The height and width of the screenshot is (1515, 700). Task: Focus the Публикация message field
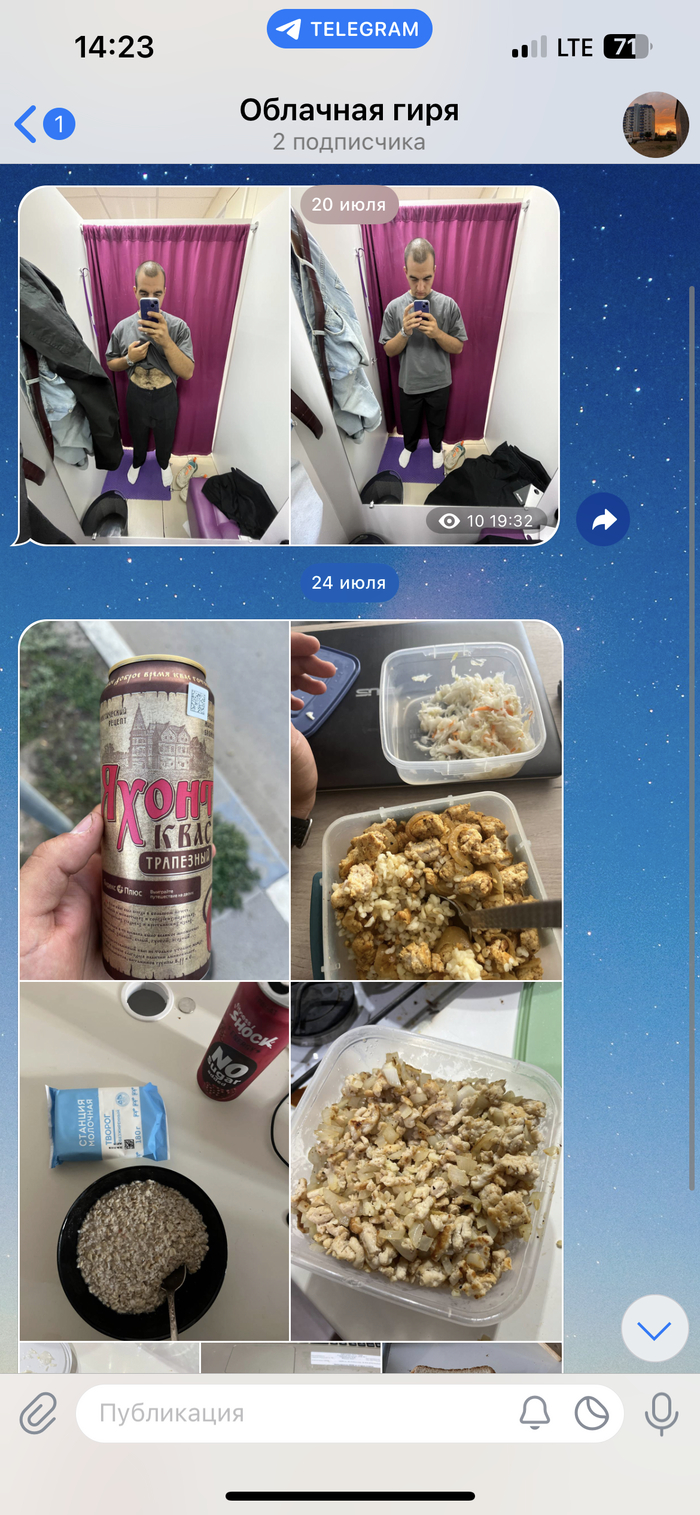click(300, 1413)
